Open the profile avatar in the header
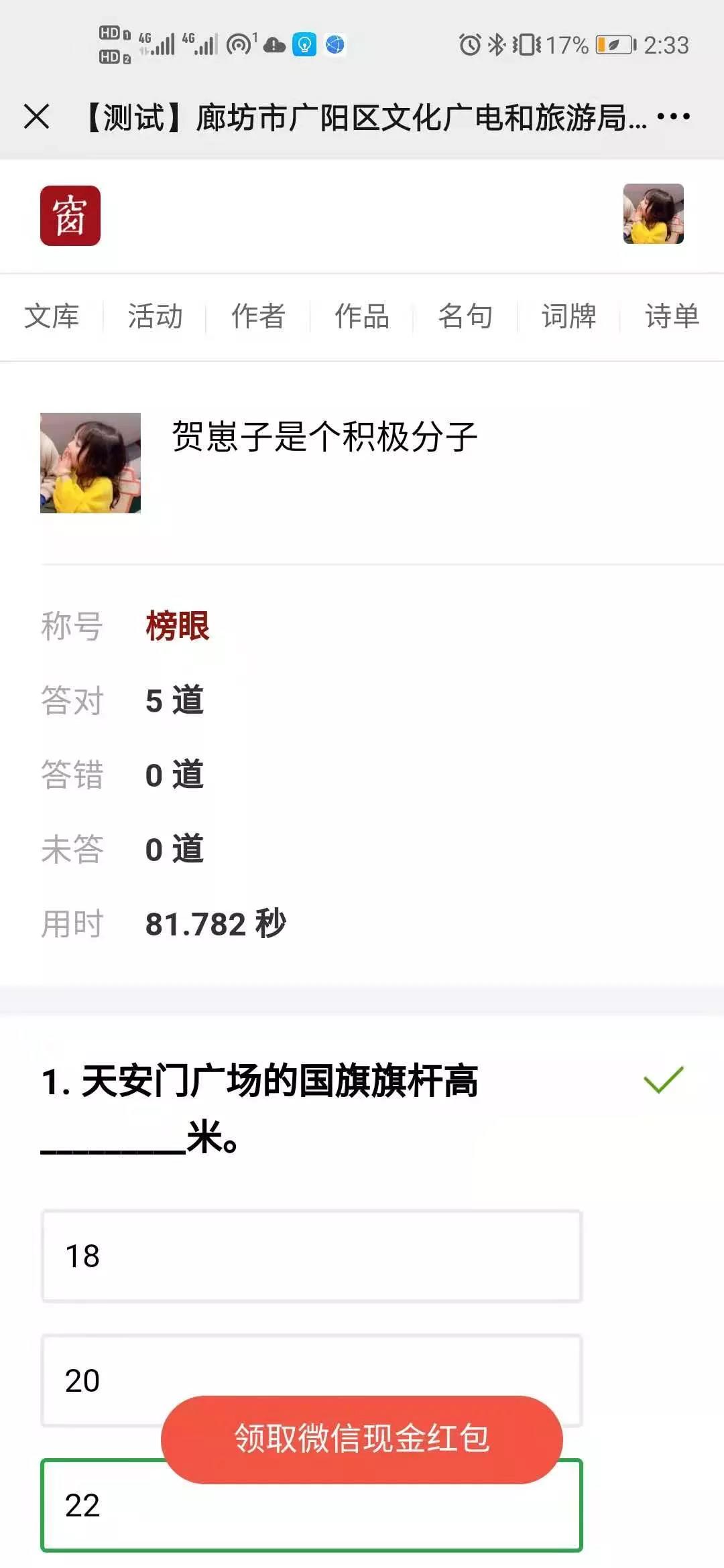Image resolution: width=724 pixels, height=1568 pixels. coord(653,214)
